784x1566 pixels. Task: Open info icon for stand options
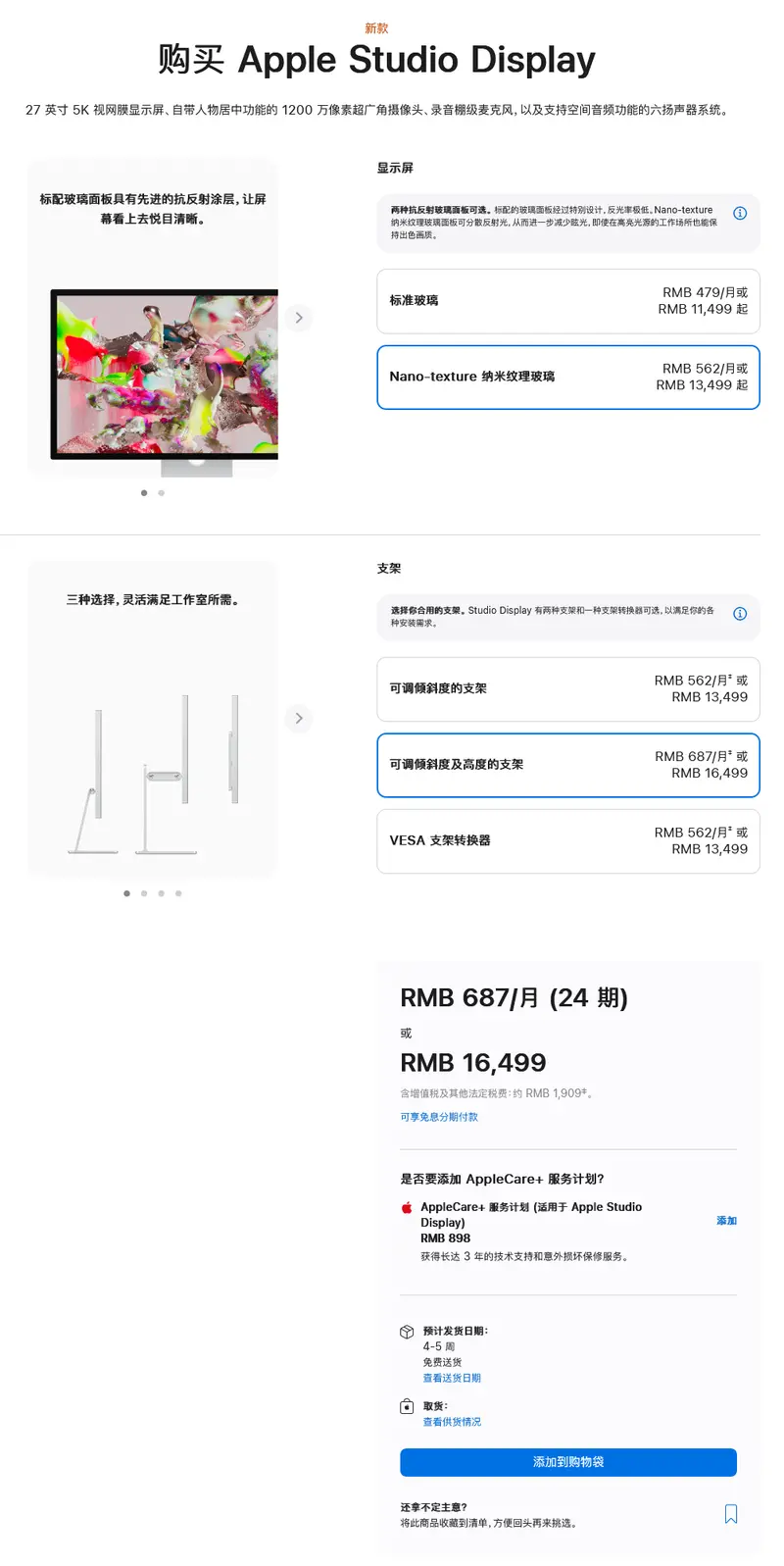pyautogui.click(x=740, y=614)
